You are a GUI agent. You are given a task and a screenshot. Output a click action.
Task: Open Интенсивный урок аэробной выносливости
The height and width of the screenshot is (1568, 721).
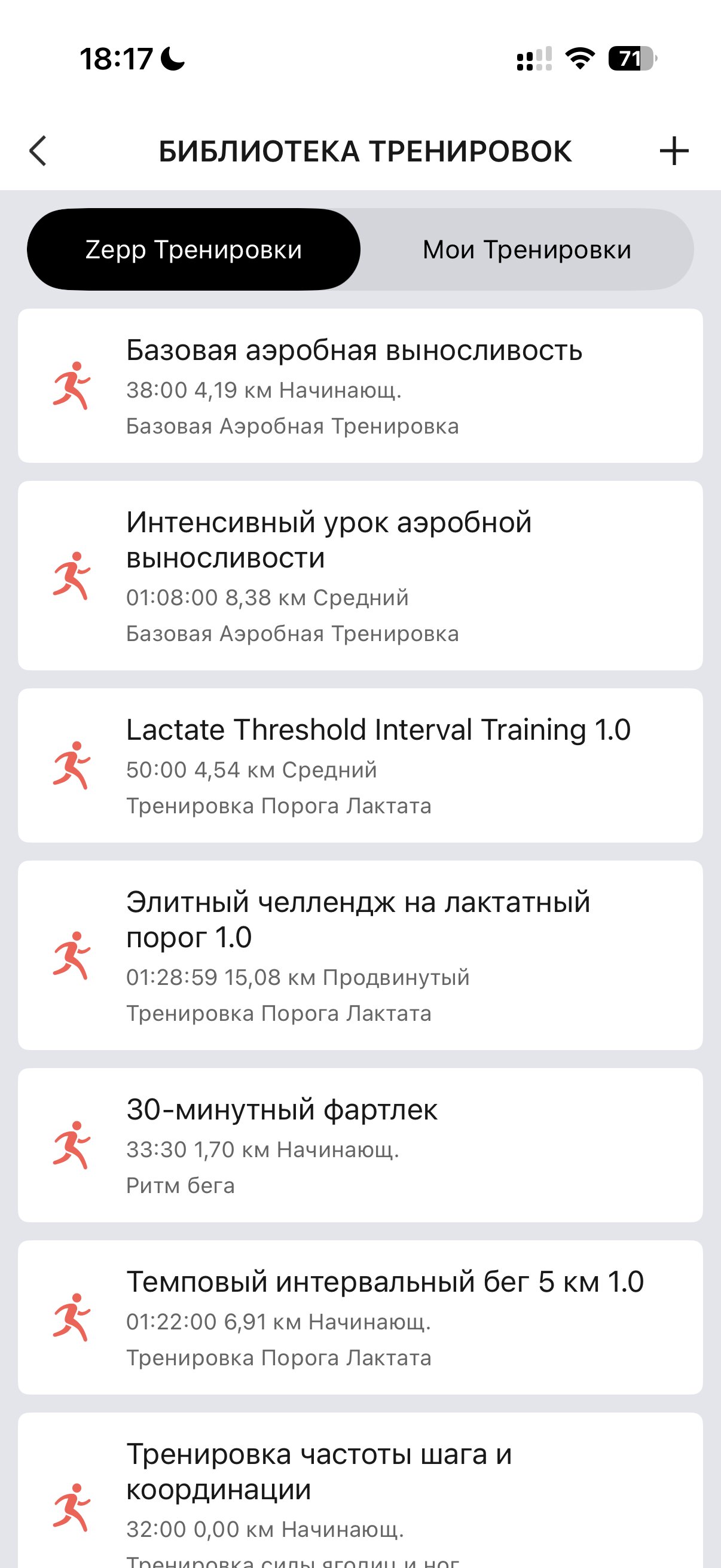pos(360,576)
